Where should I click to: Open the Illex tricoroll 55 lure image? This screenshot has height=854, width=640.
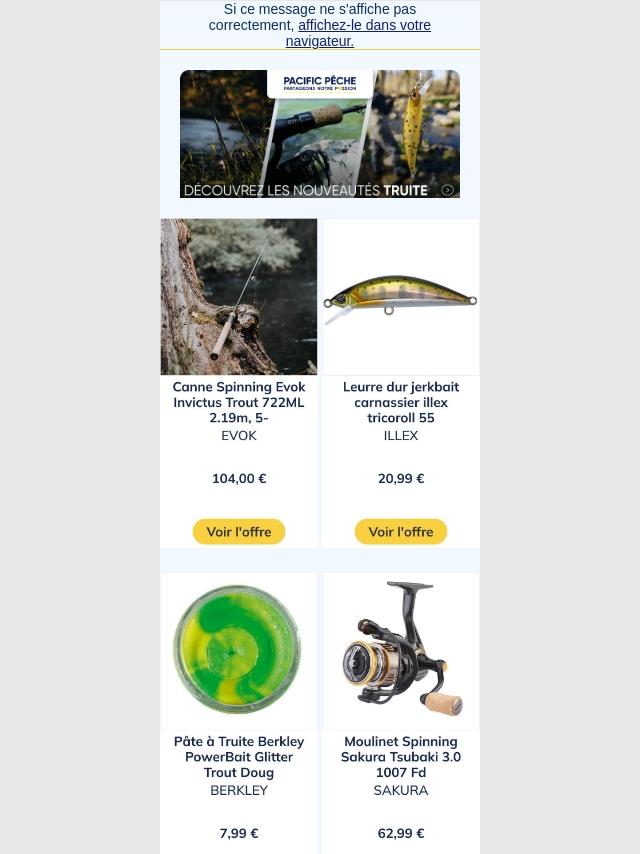tap(401, 297)
